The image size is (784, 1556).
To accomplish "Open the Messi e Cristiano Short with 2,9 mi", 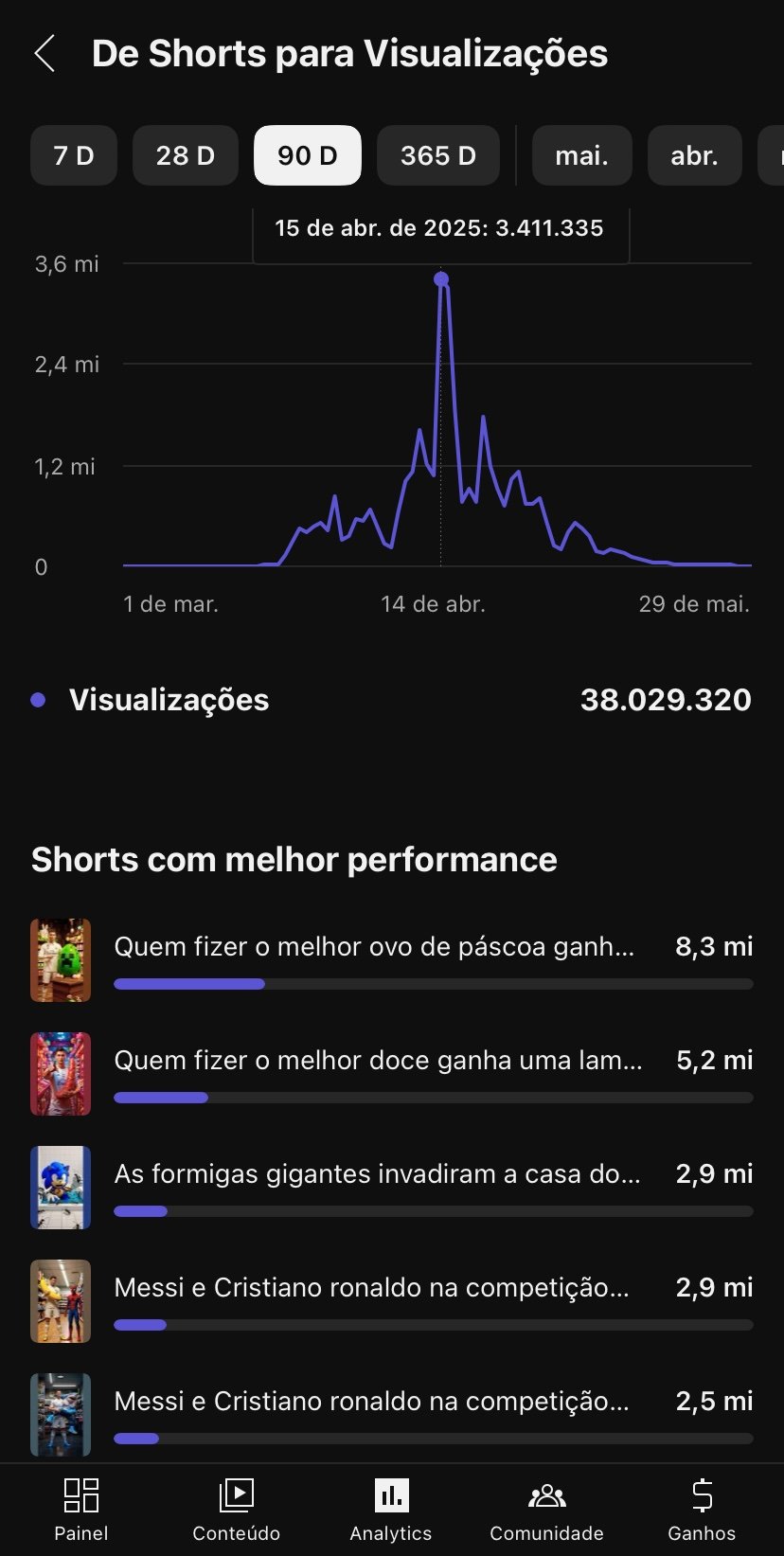I will pos(392,1301).
